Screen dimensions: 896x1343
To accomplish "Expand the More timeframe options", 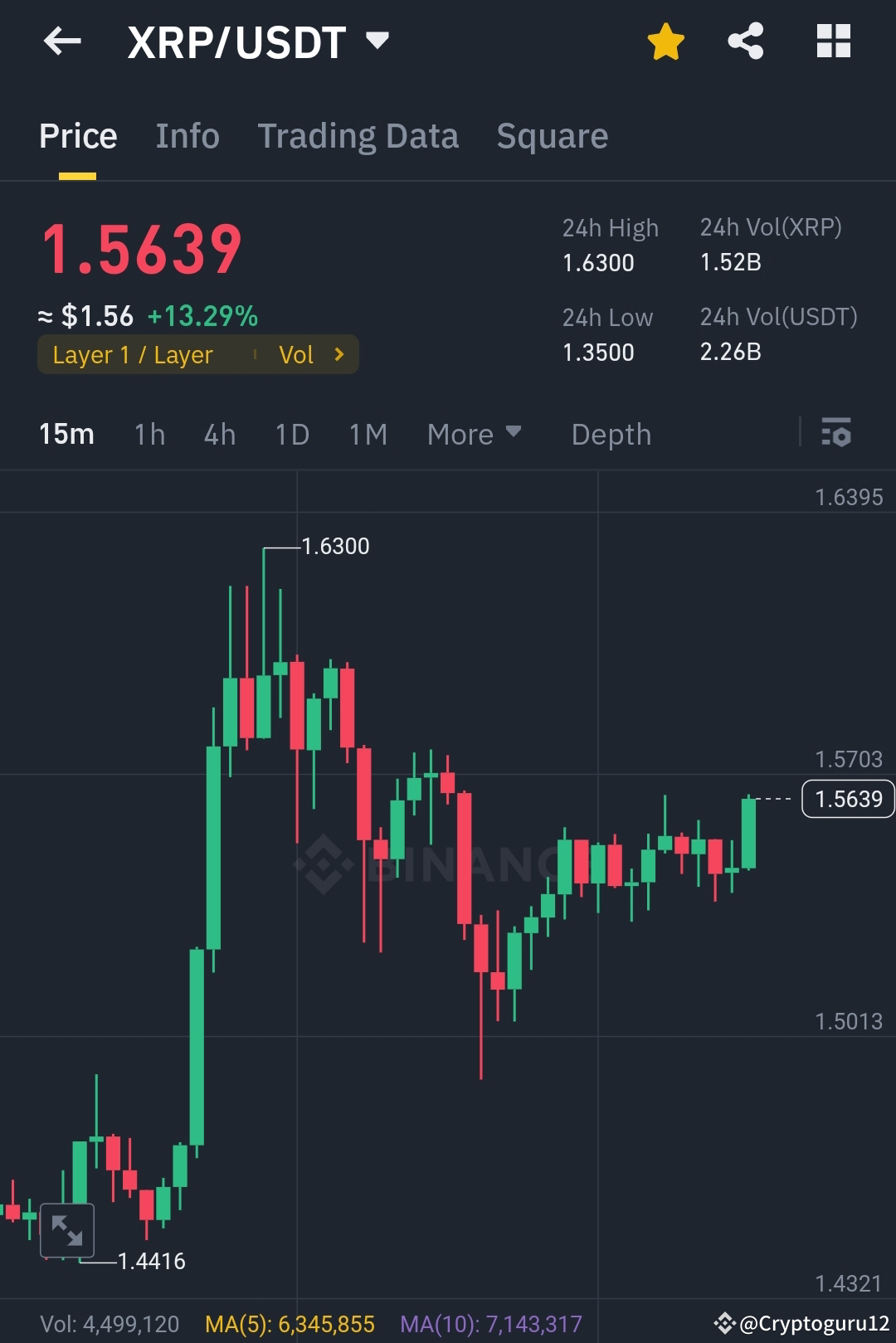I will (474, 434).
